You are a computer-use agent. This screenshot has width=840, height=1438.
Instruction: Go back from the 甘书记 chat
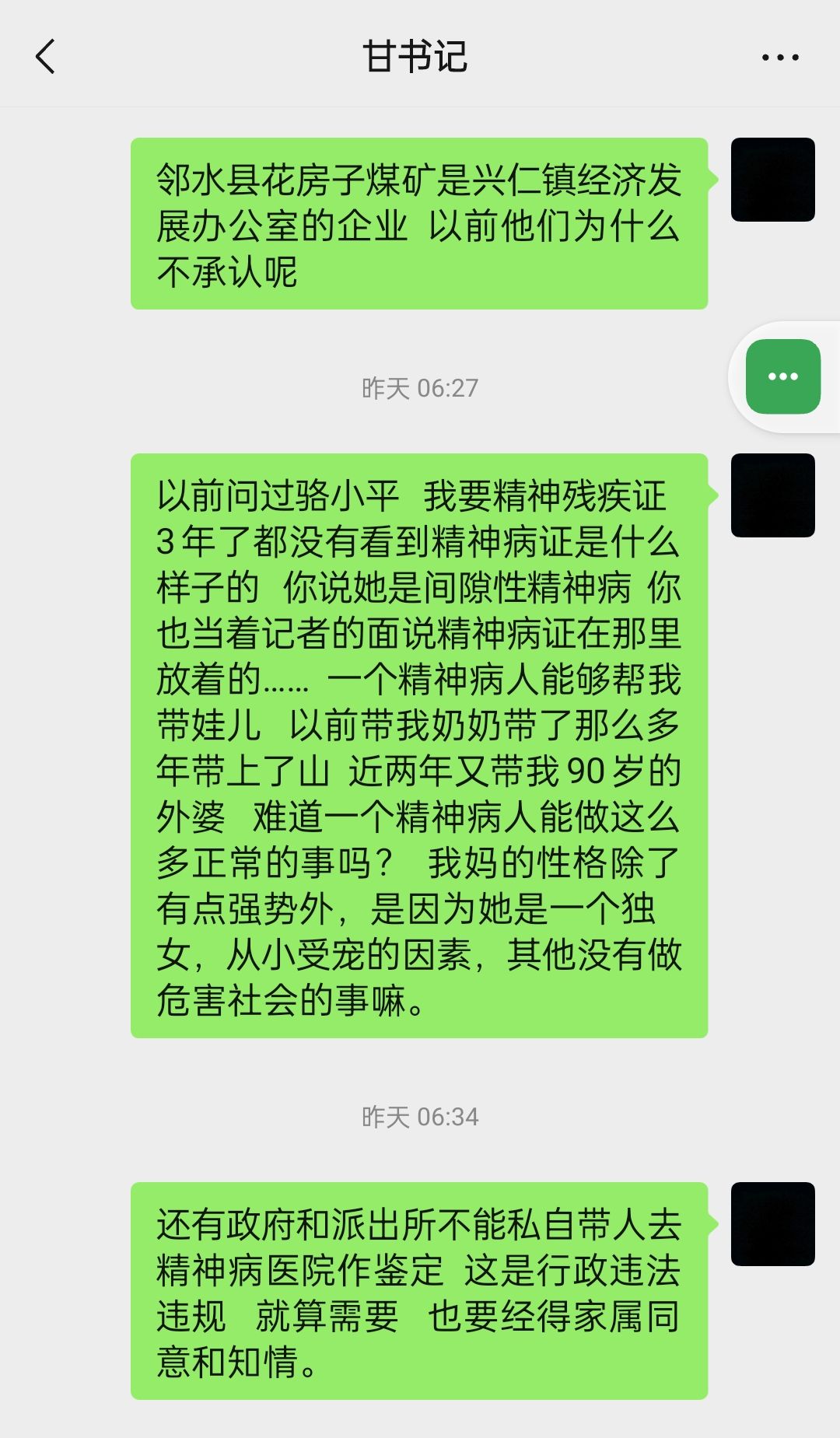click(45, 57)
